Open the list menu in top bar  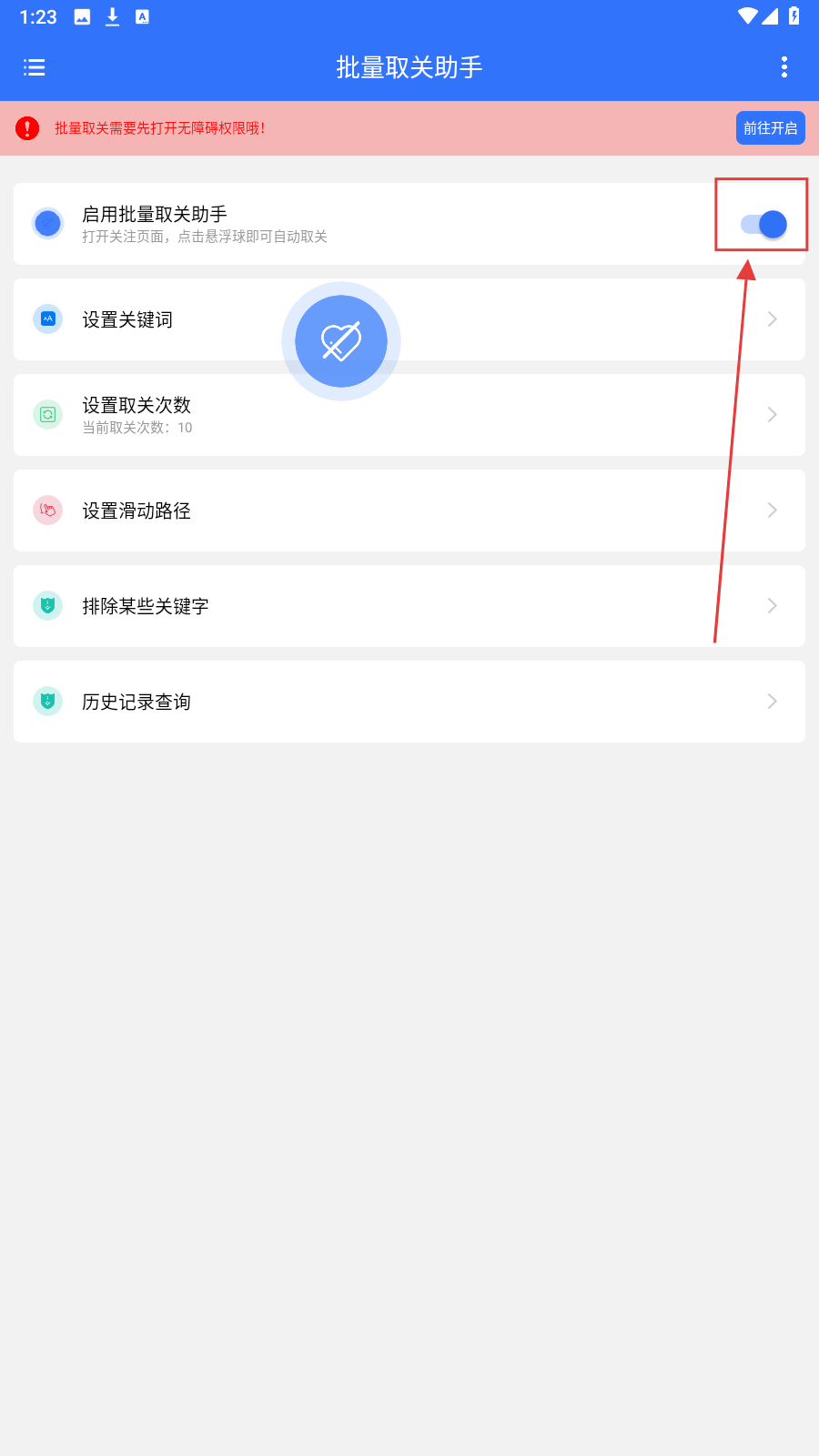(35, 67)
